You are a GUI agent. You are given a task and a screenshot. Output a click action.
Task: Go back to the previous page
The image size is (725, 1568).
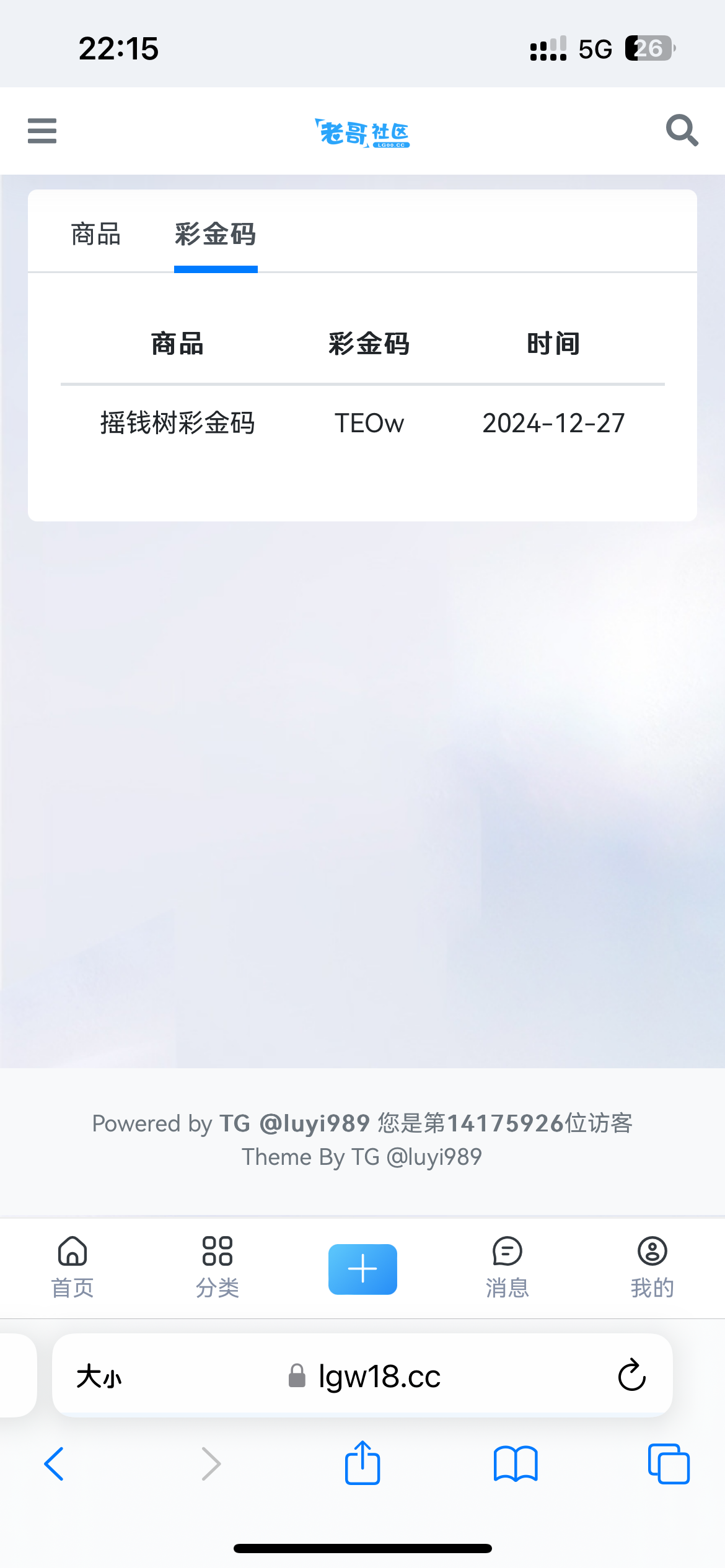[x=55, y=1464]
